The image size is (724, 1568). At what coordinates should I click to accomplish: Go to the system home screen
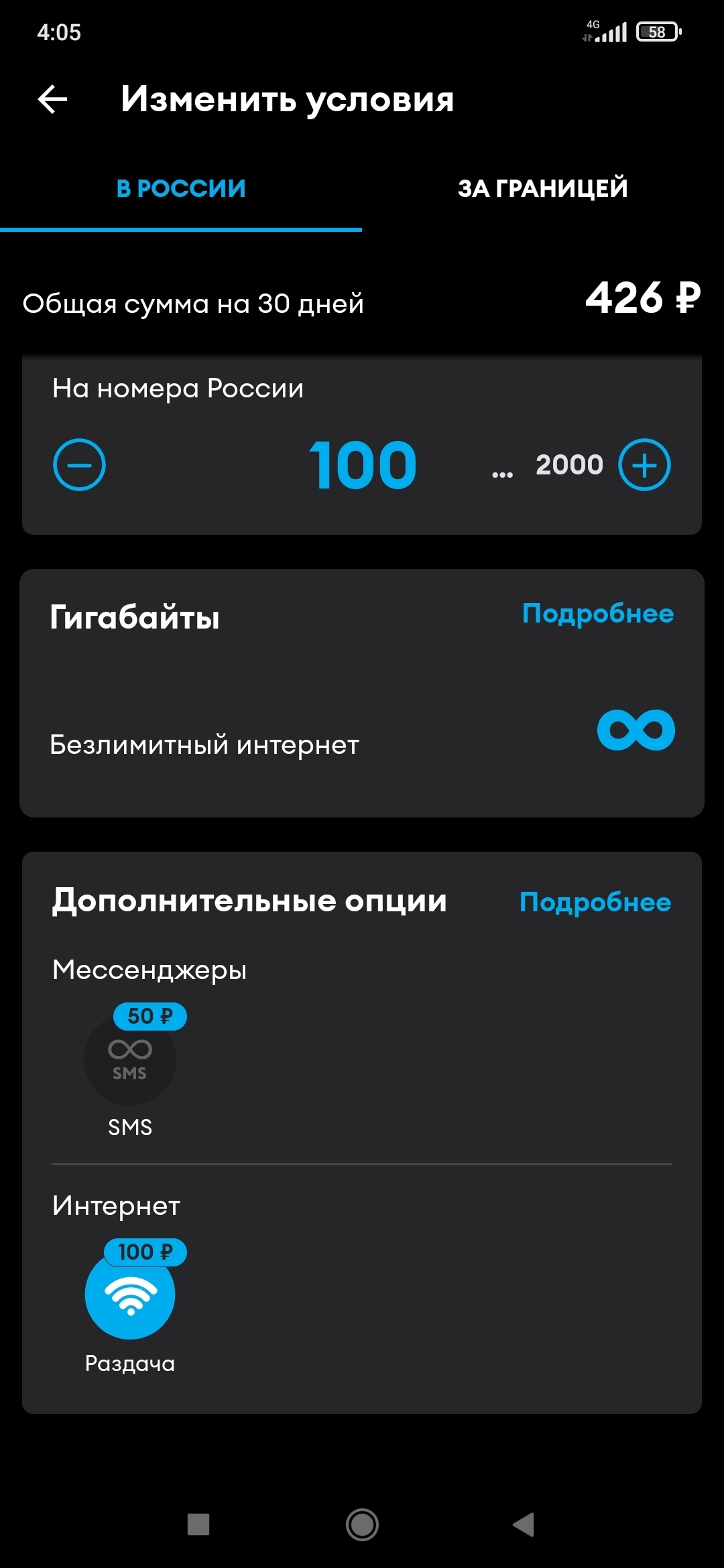click(362, 1524)
